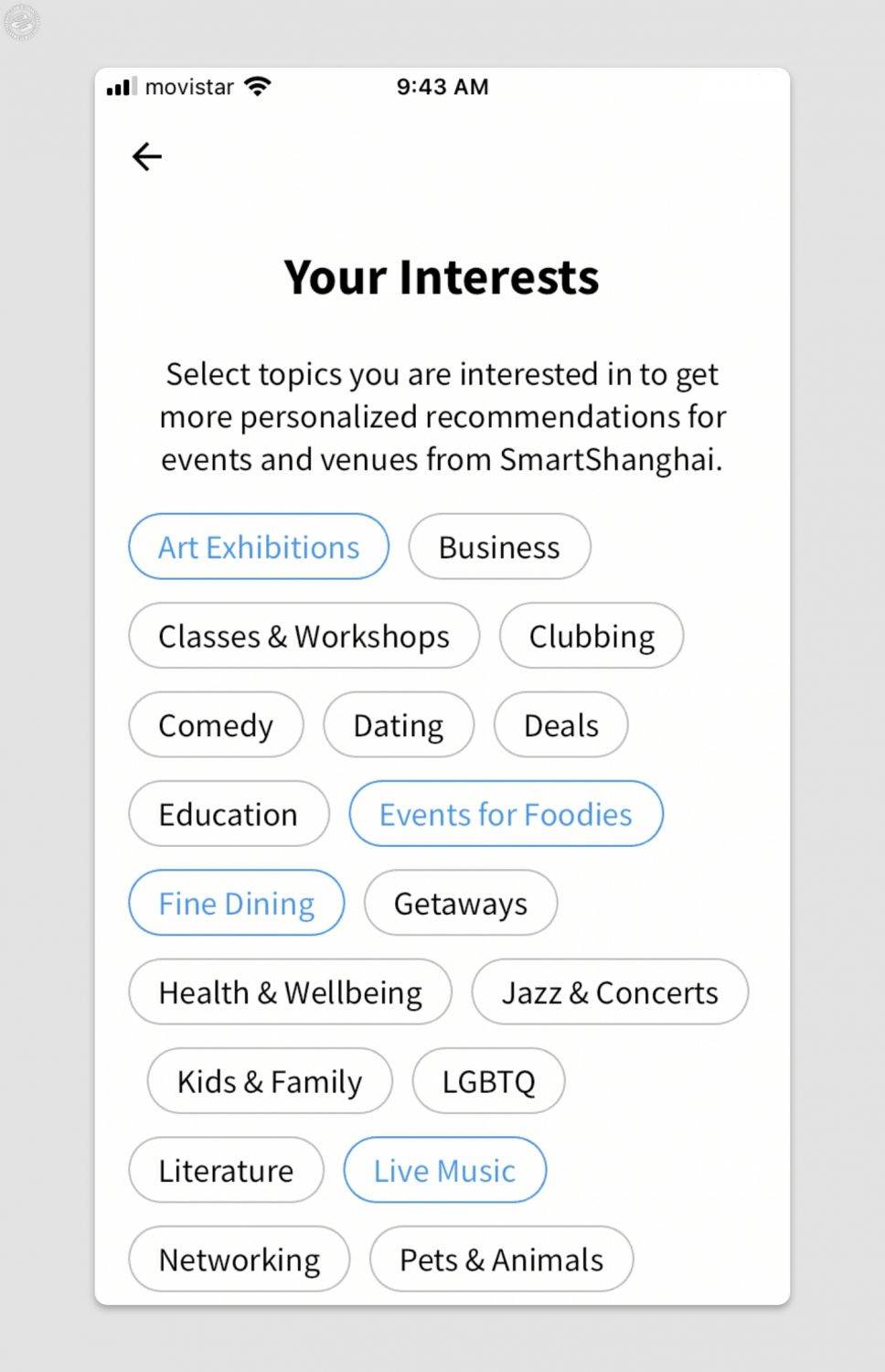Turn off the Fine Dining interest

point(236,903)
